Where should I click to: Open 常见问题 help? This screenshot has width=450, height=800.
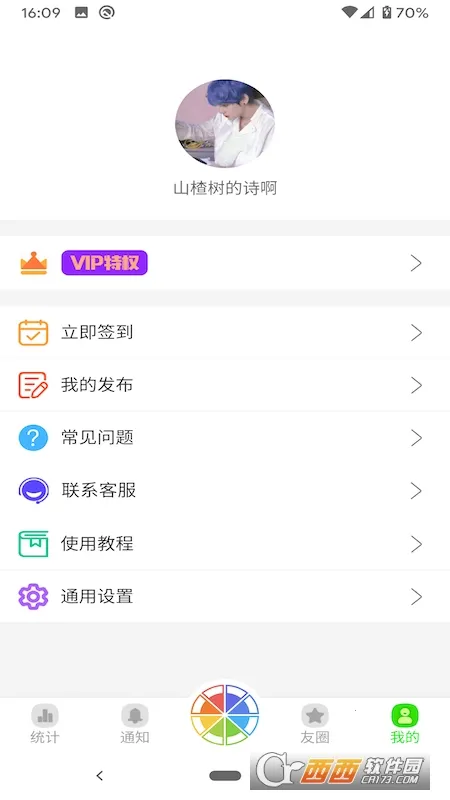225,438
